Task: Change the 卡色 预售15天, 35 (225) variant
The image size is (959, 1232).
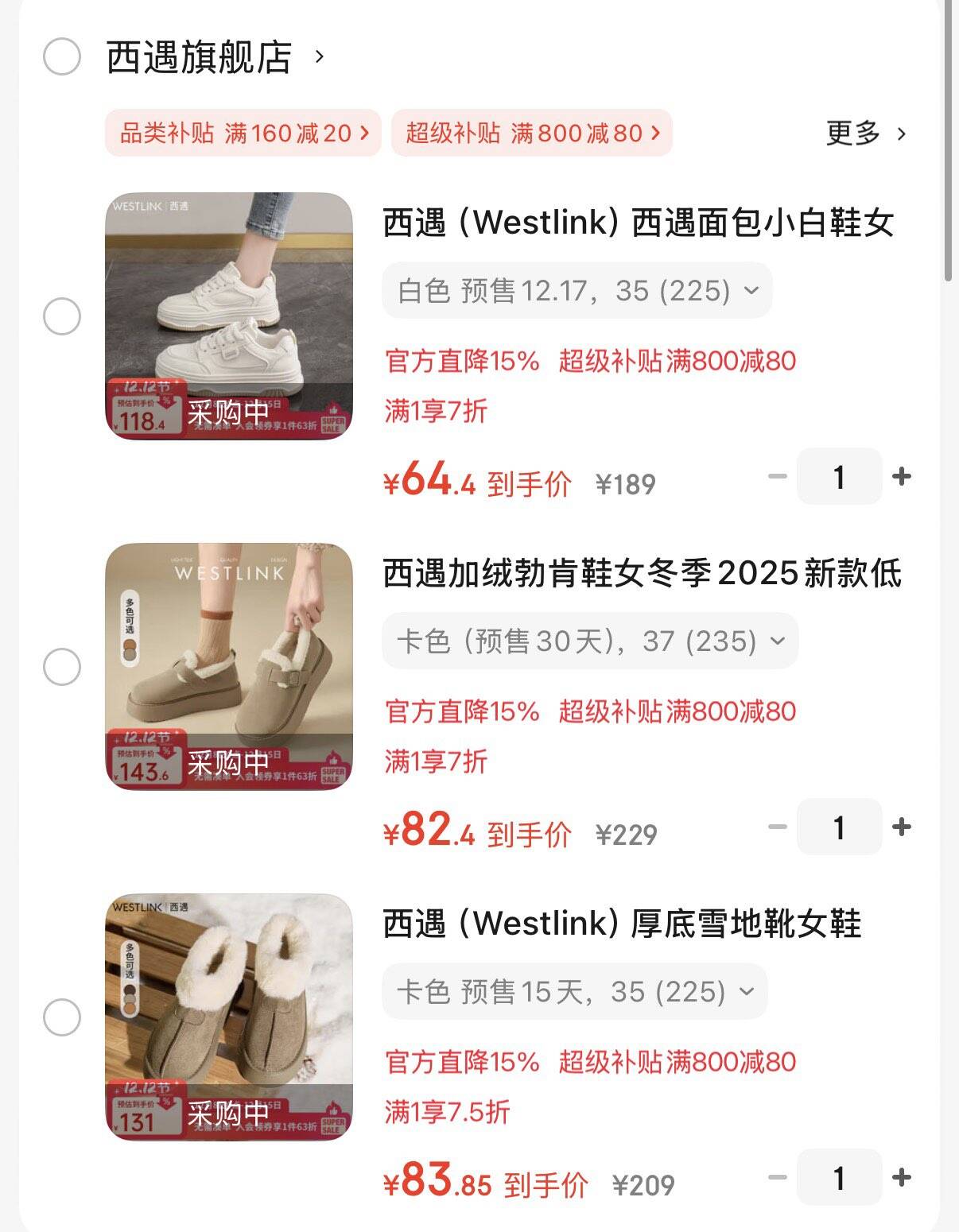Action: [575, 992]
